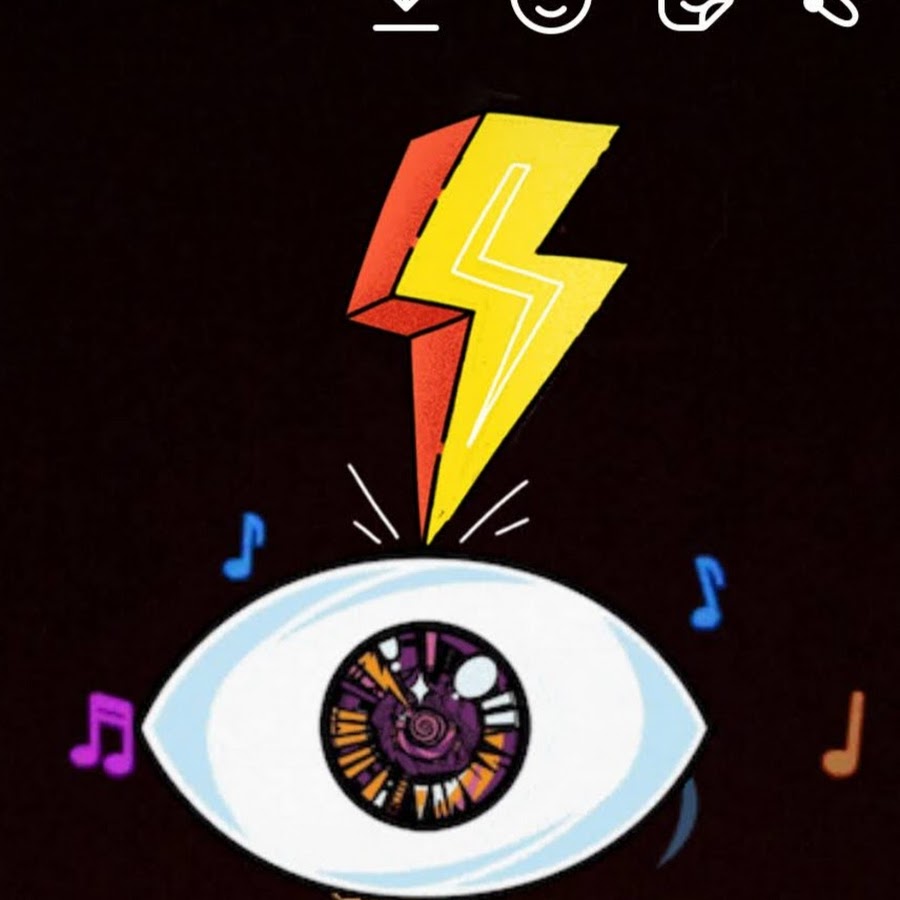The height and width of the screenshot is (900, 900).
Task: Save the story image with download icon
Action: pos(406,12)
